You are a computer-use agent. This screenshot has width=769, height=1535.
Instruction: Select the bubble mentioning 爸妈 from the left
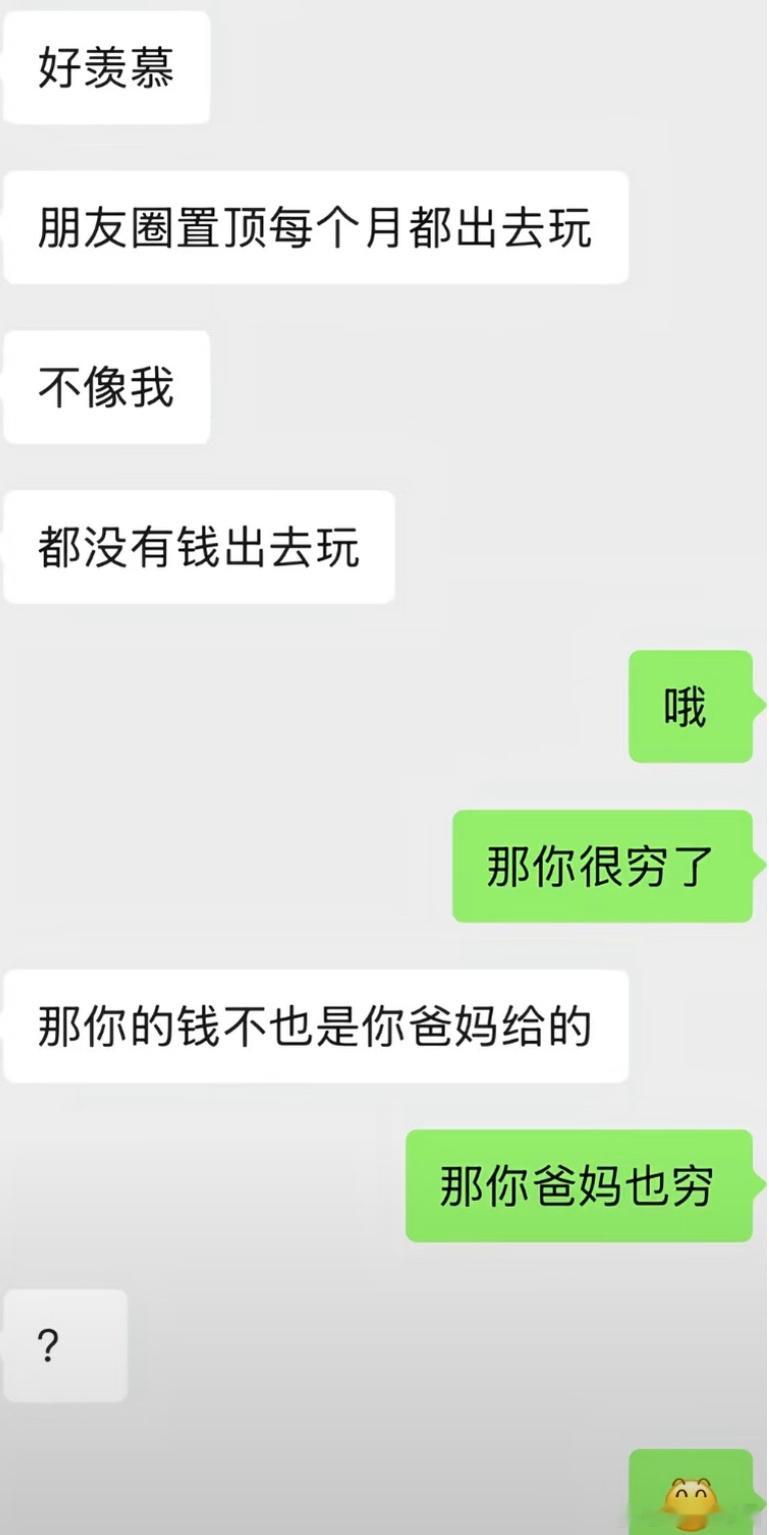(x=316, y=1025)
